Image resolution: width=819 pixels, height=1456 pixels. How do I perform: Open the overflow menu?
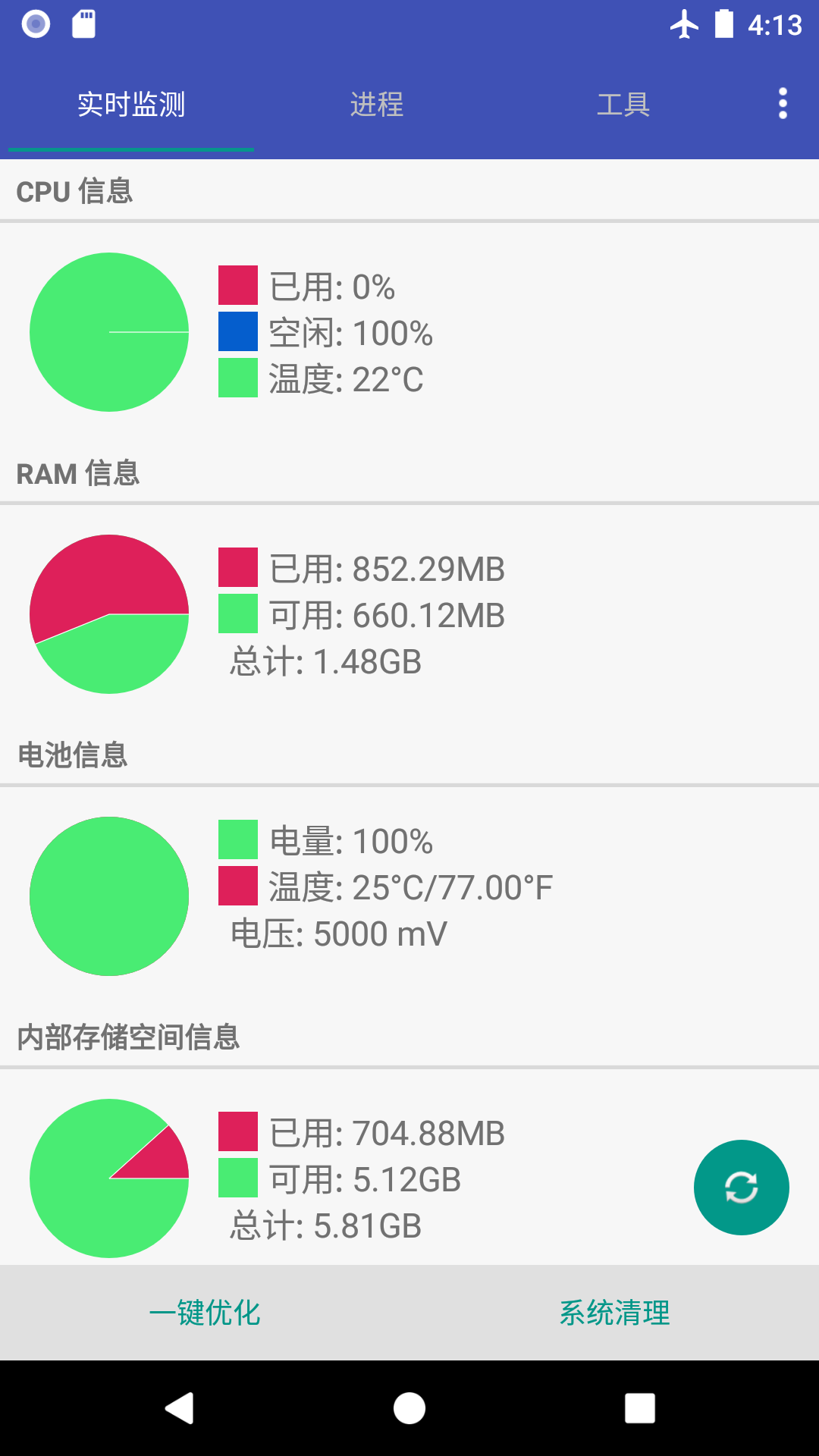pos(783,104)
